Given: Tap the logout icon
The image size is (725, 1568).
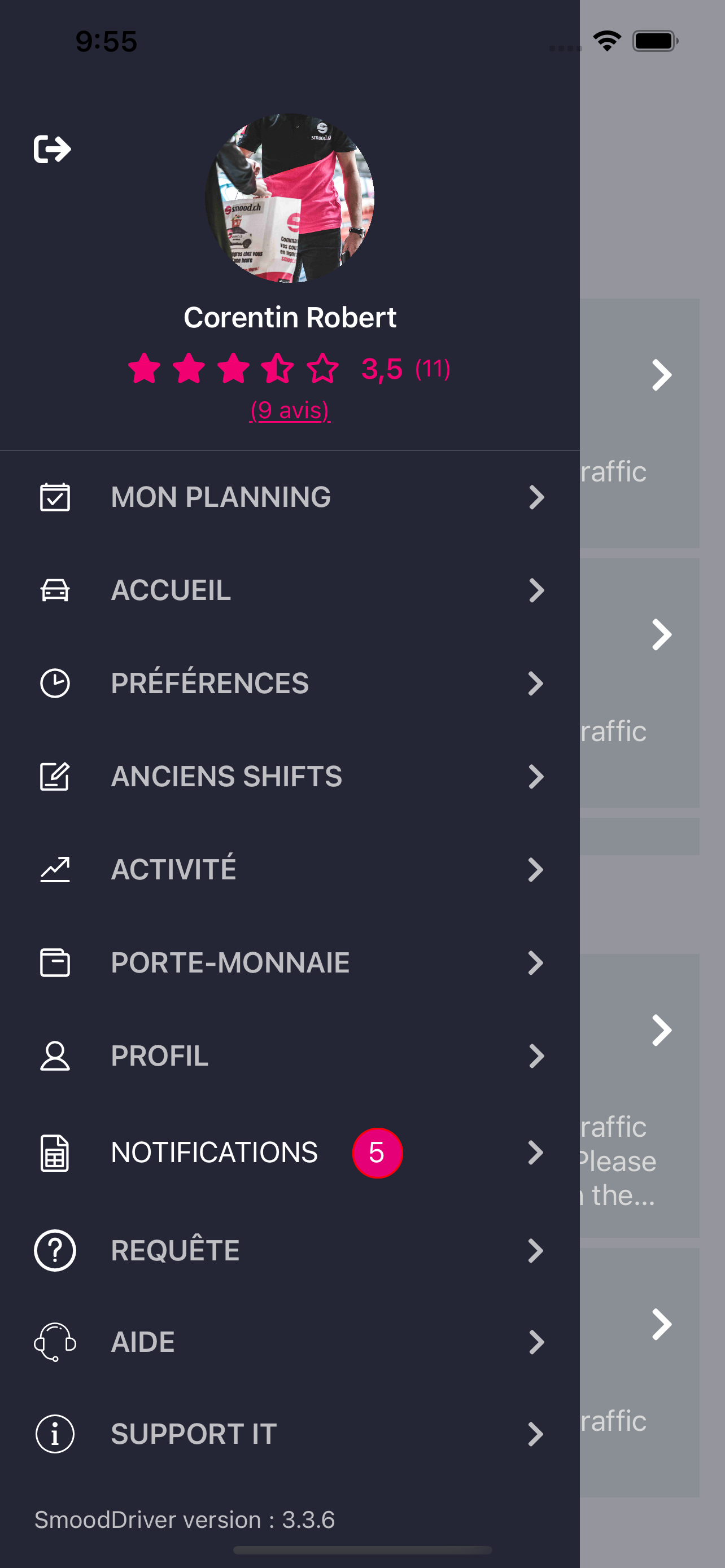Looking at the screenshot, I should (53, 149).
